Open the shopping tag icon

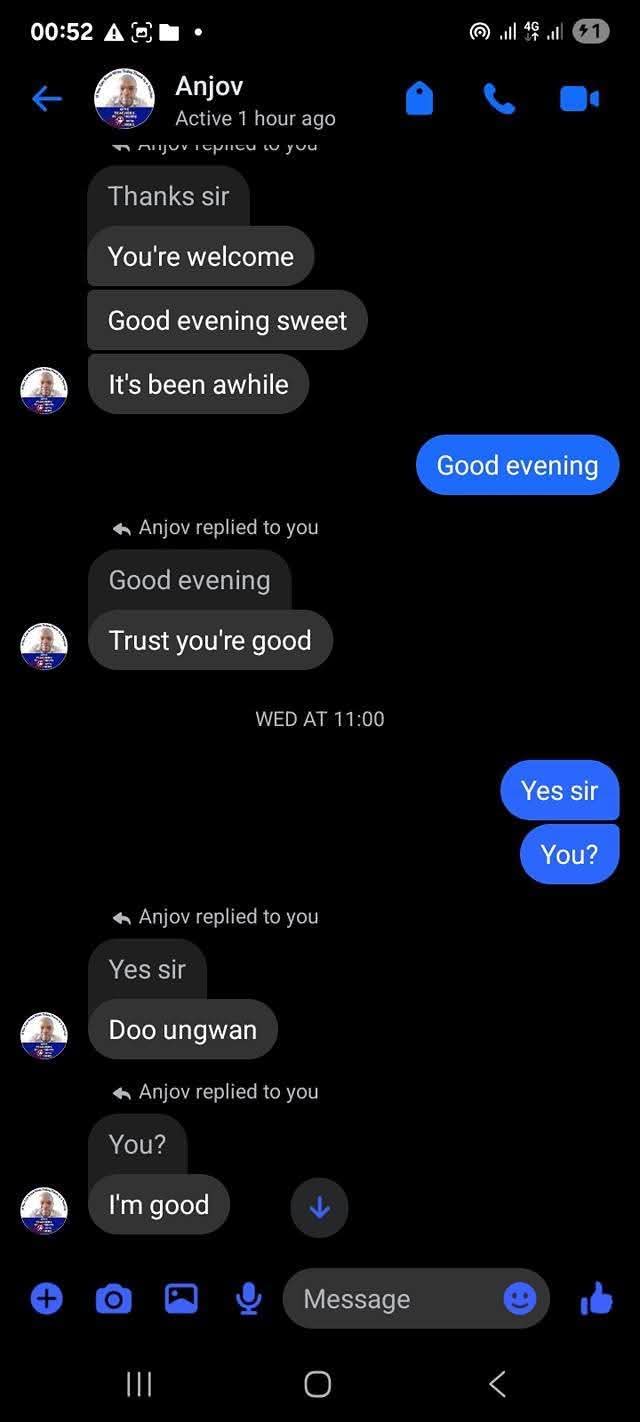coord(419,98)
